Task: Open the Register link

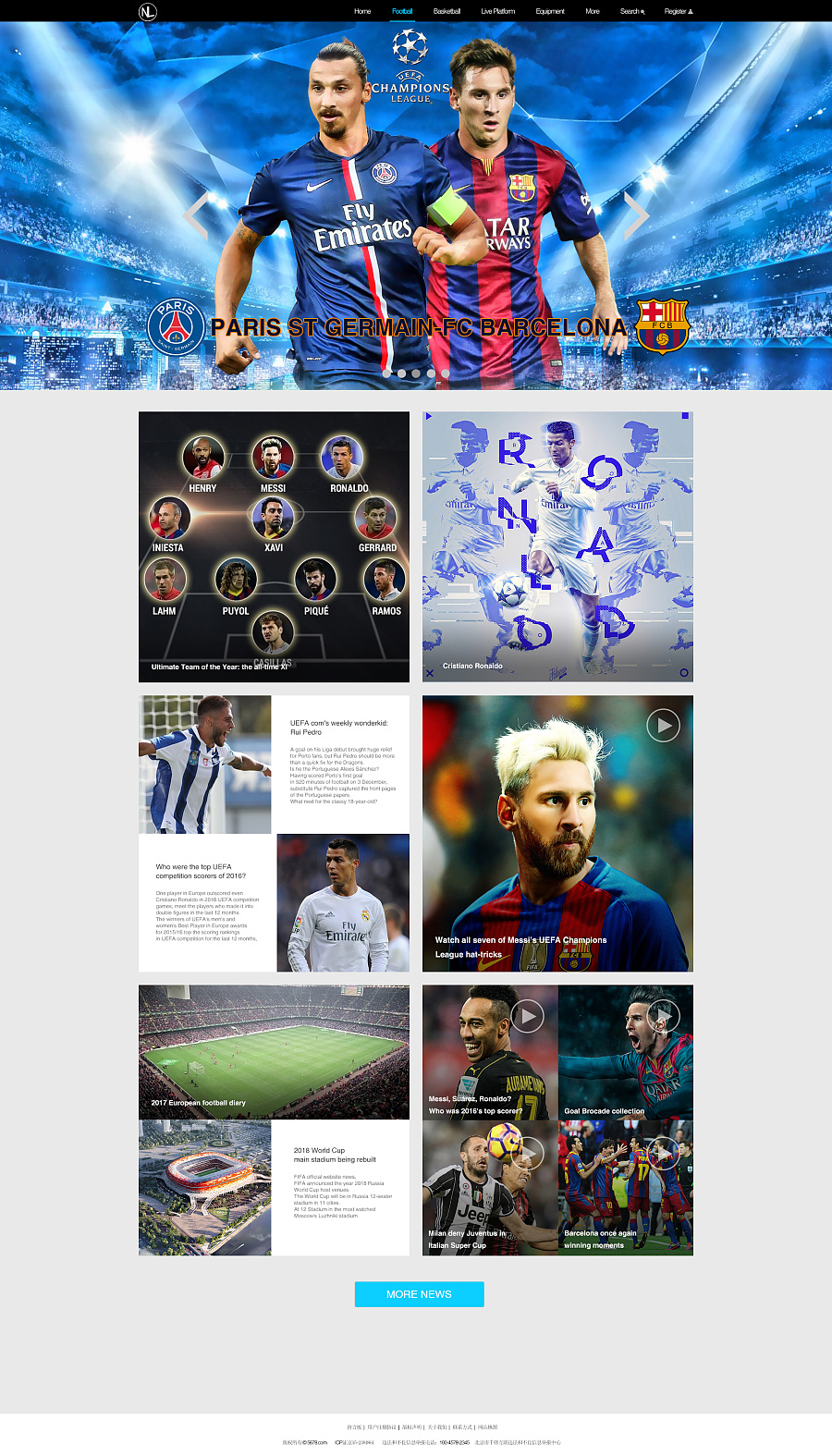Action: (678, 11)
